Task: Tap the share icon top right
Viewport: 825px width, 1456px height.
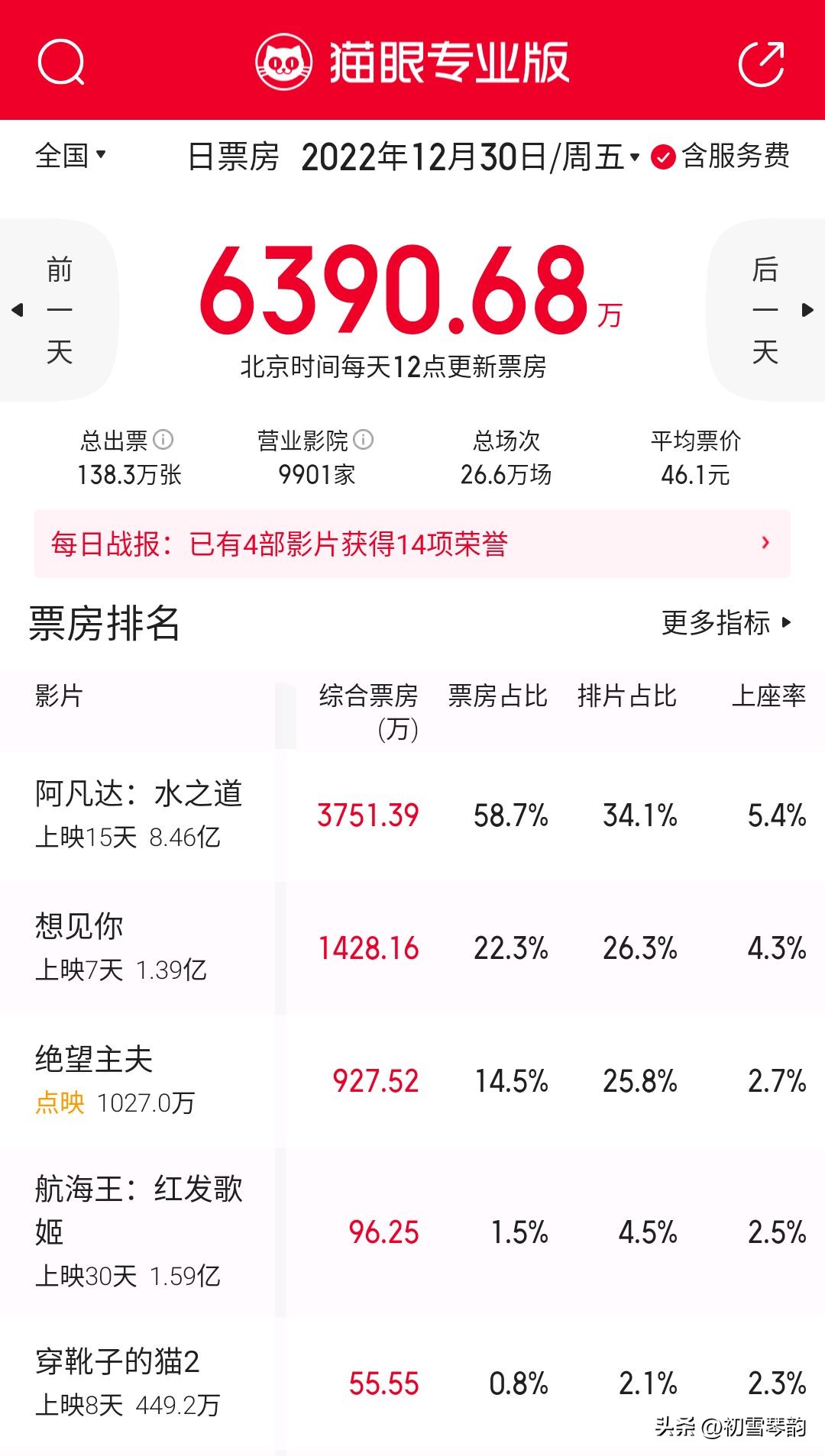Action: point(762,65)
